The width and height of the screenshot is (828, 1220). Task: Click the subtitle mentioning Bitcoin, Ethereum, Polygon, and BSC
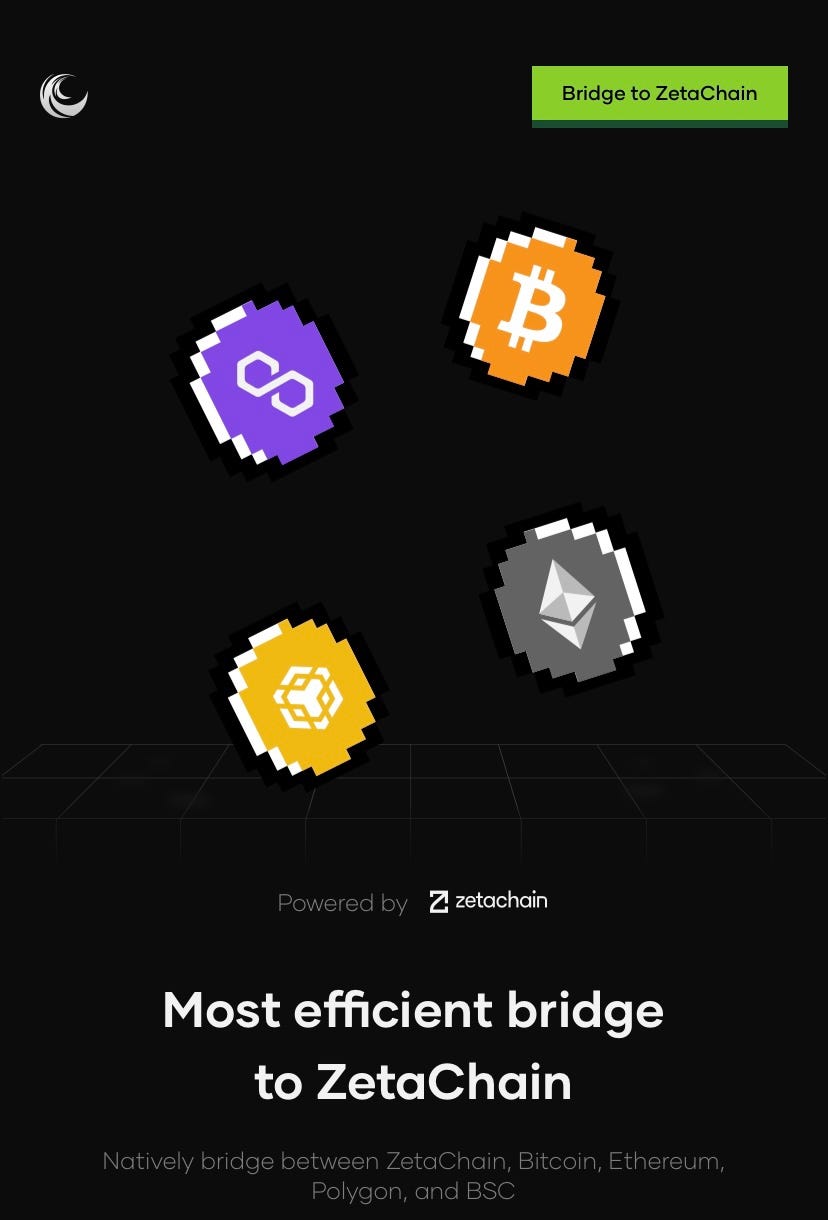coord(413,1176)
